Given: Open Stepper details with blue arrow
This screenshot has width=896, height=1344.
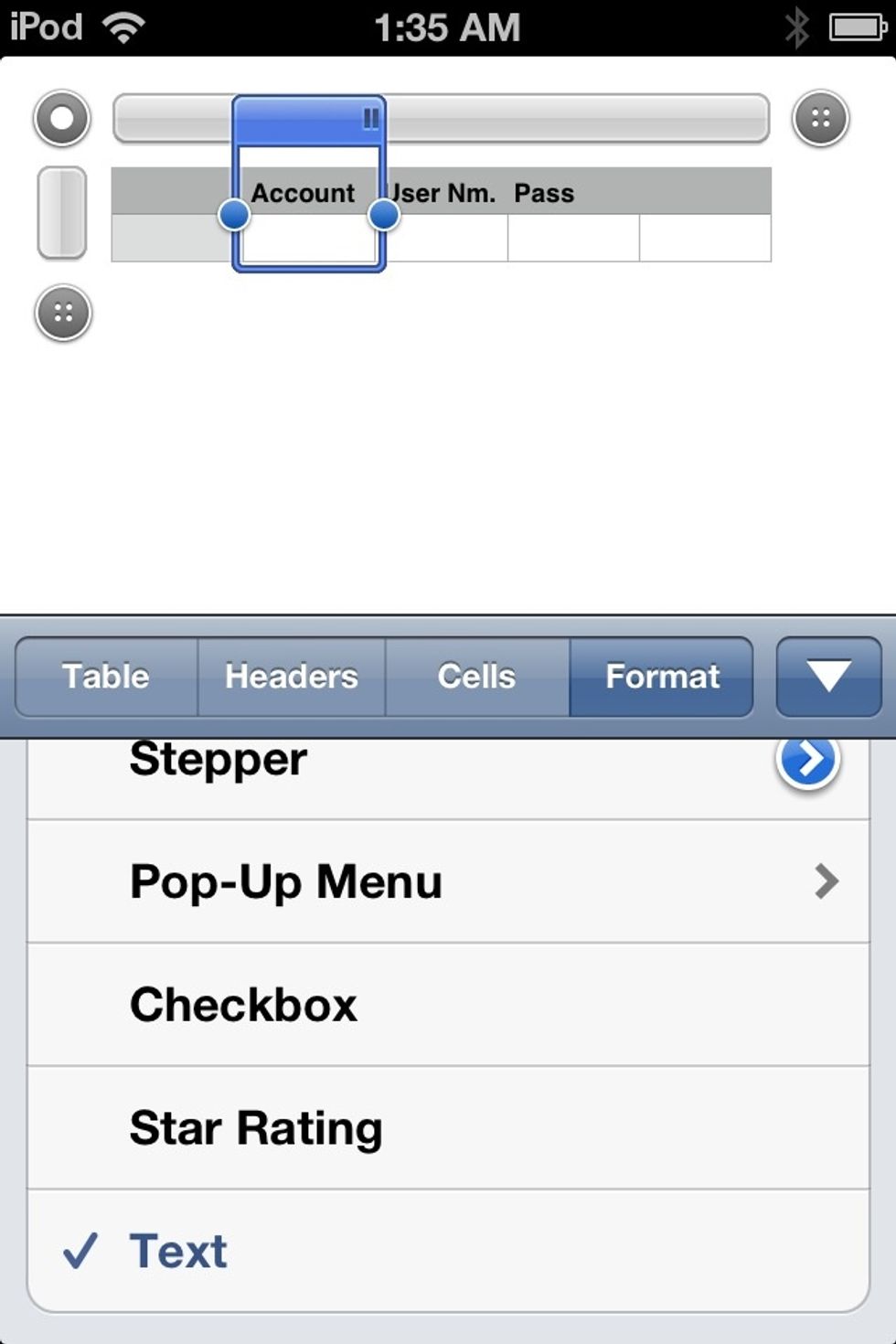Looking at the screenshot, I should click(x=808, y=760).
